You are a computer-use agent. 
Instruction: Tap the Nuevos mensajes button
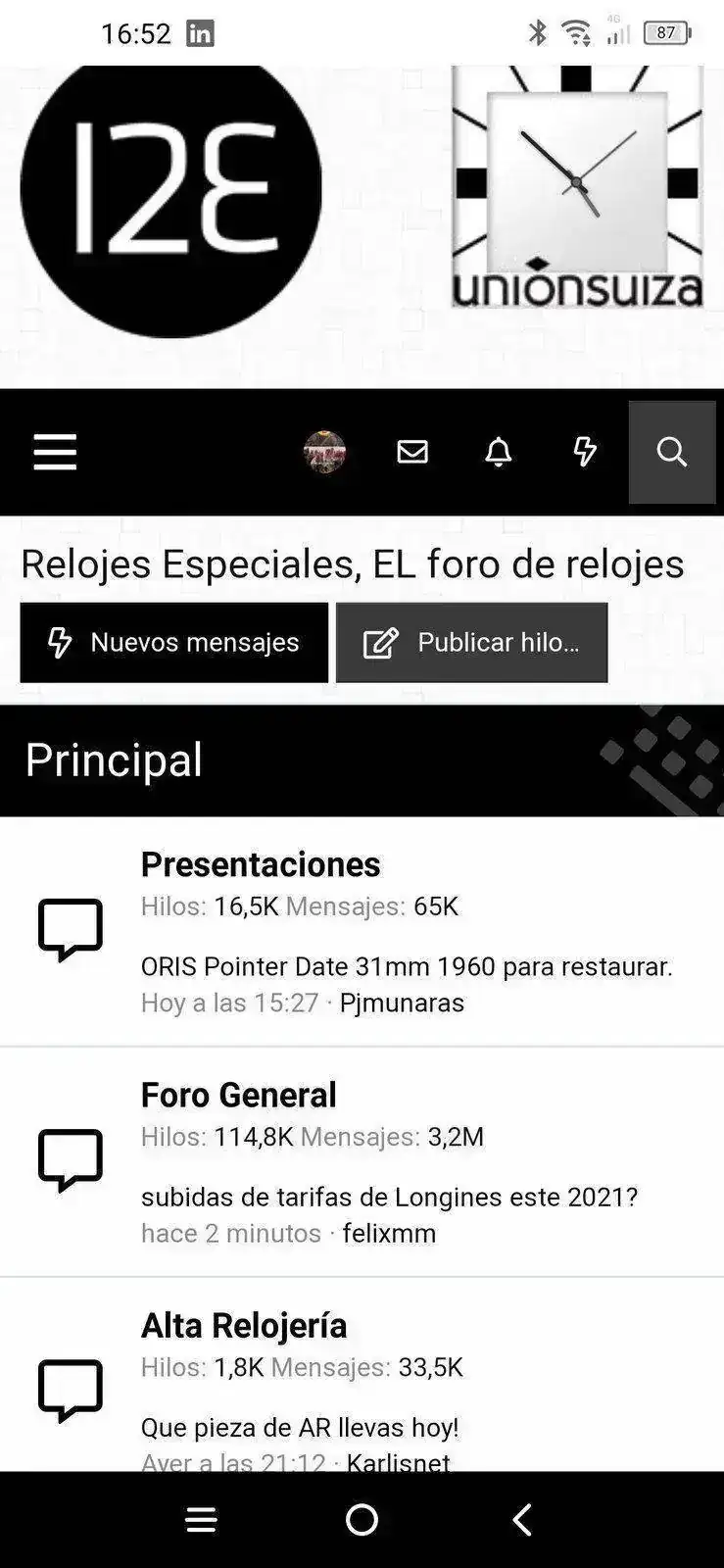tap(174, 643)
